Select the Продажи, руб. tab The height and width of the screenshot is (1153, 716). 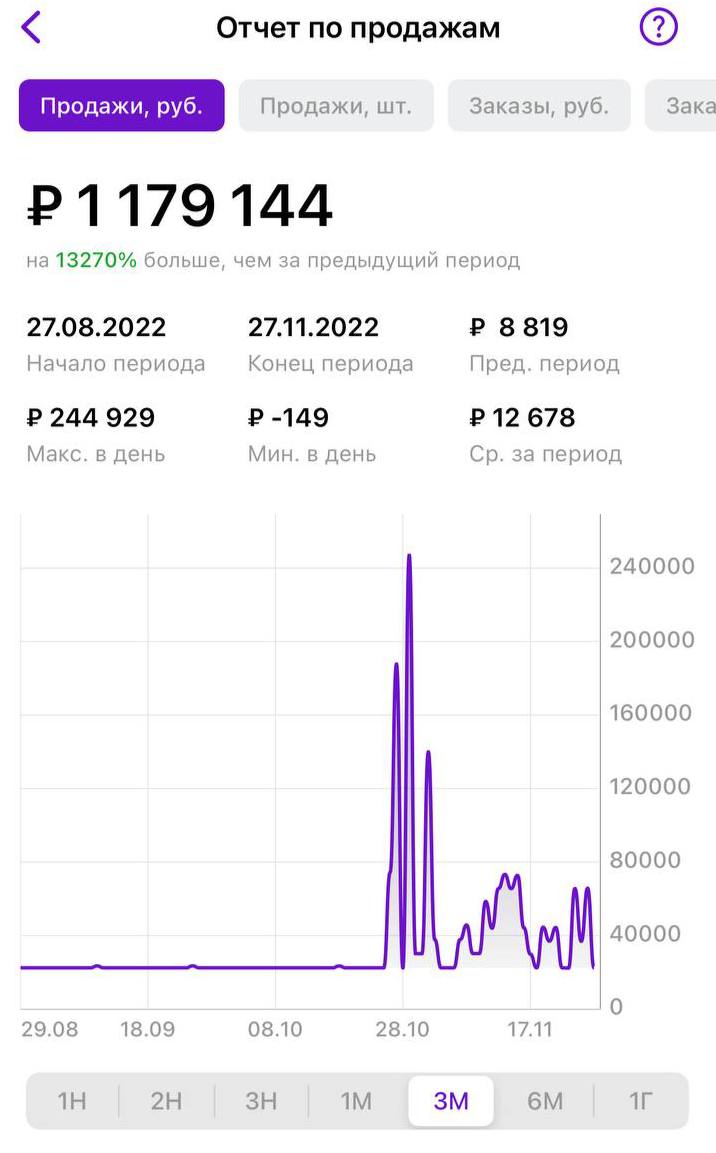tap(121, 106)
